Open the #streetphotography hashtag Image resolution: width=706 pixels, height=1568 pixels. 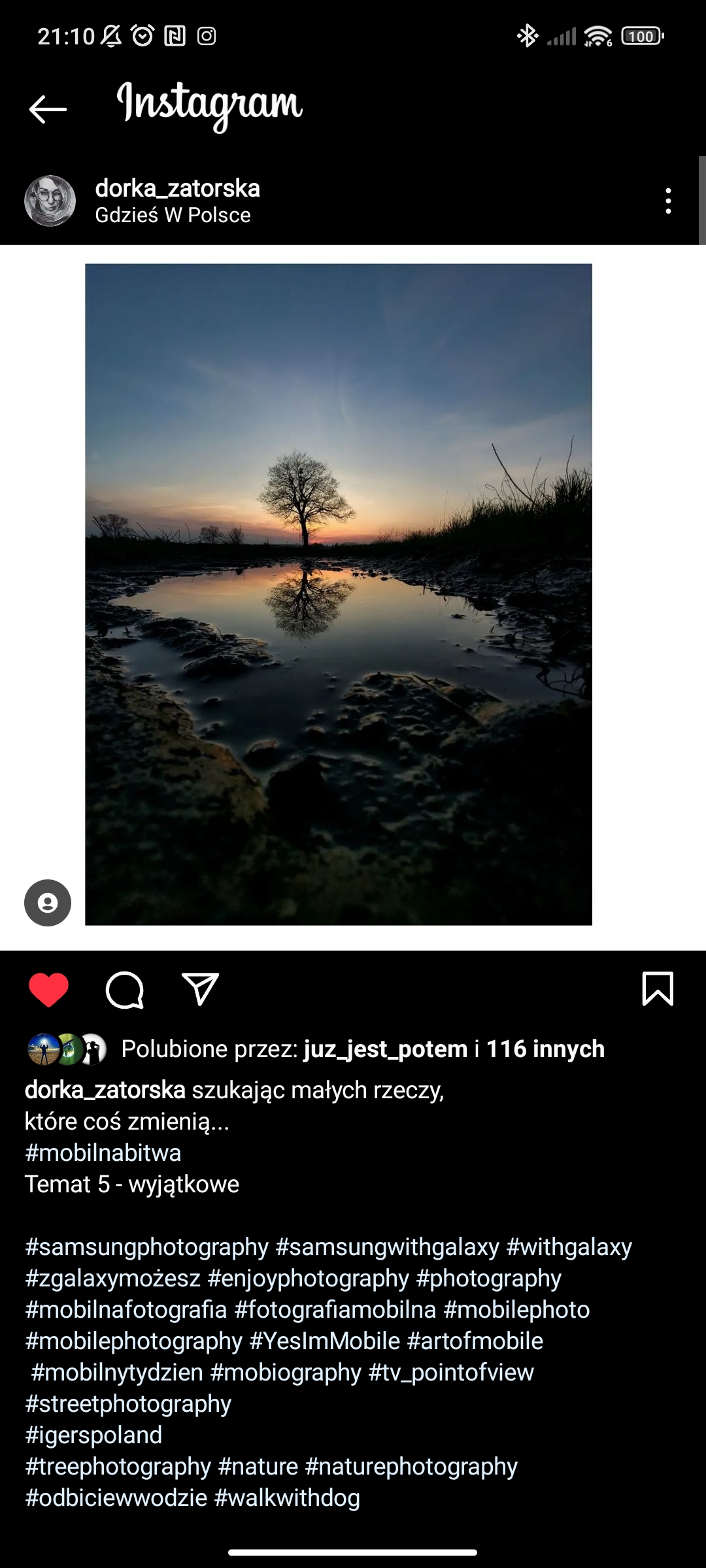coord(128,1403)
